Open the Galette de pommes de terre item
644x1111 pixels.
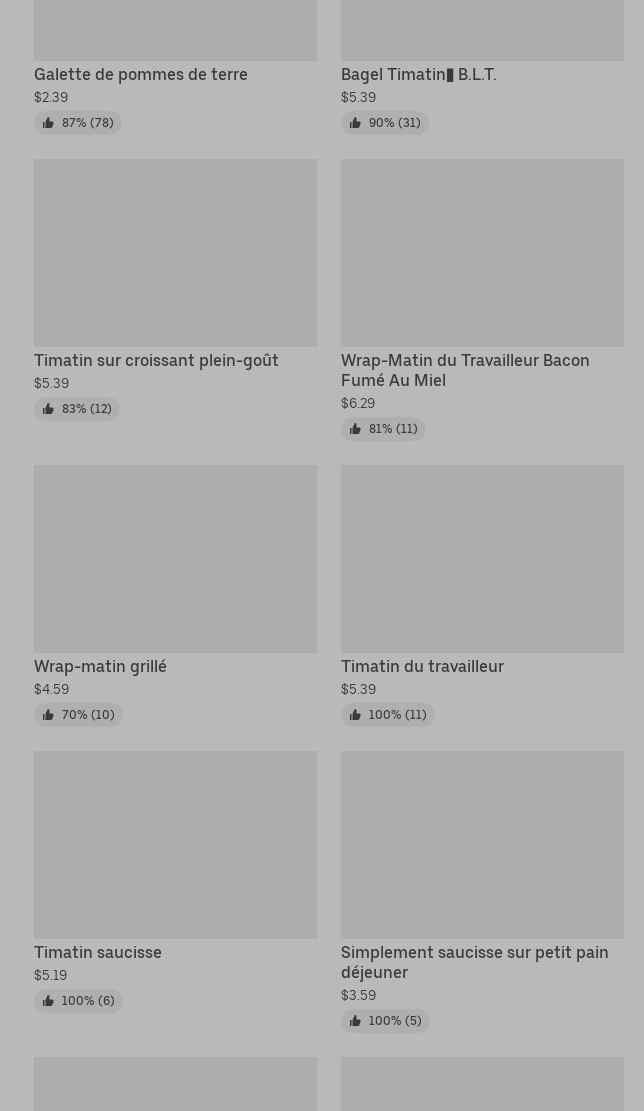[141, 74]
